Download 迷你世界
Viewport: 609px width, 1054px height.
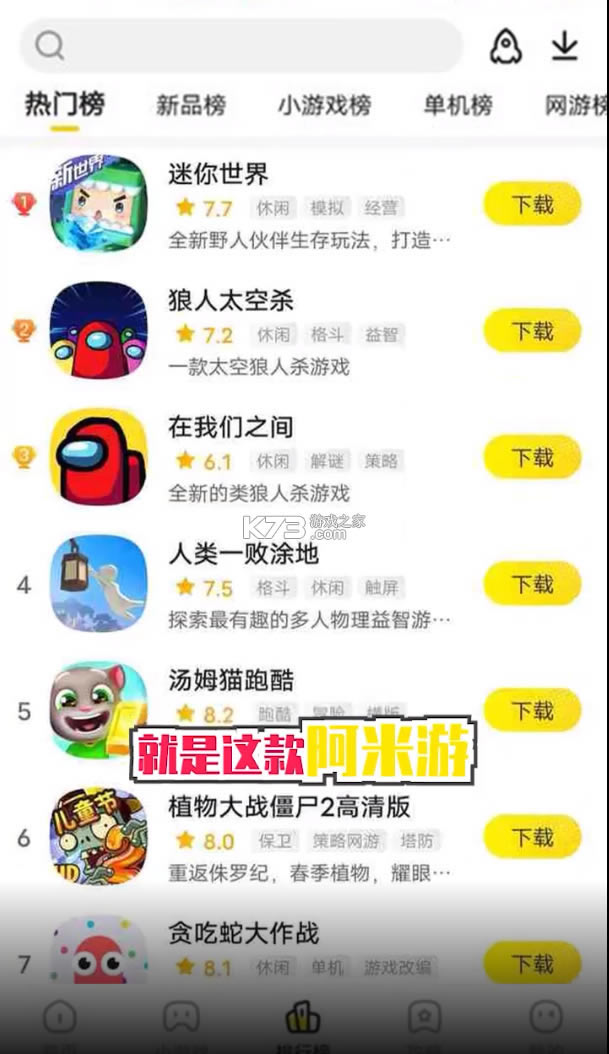532,205
